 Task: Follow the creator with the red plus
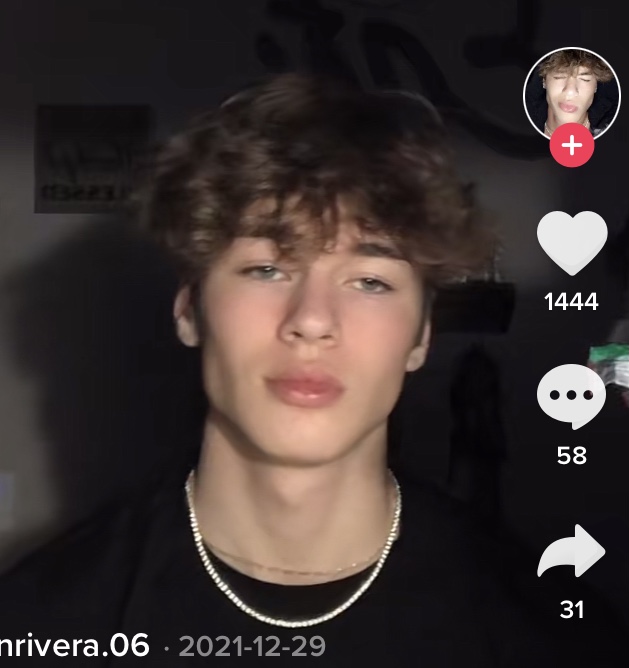(x=571, y=146)
